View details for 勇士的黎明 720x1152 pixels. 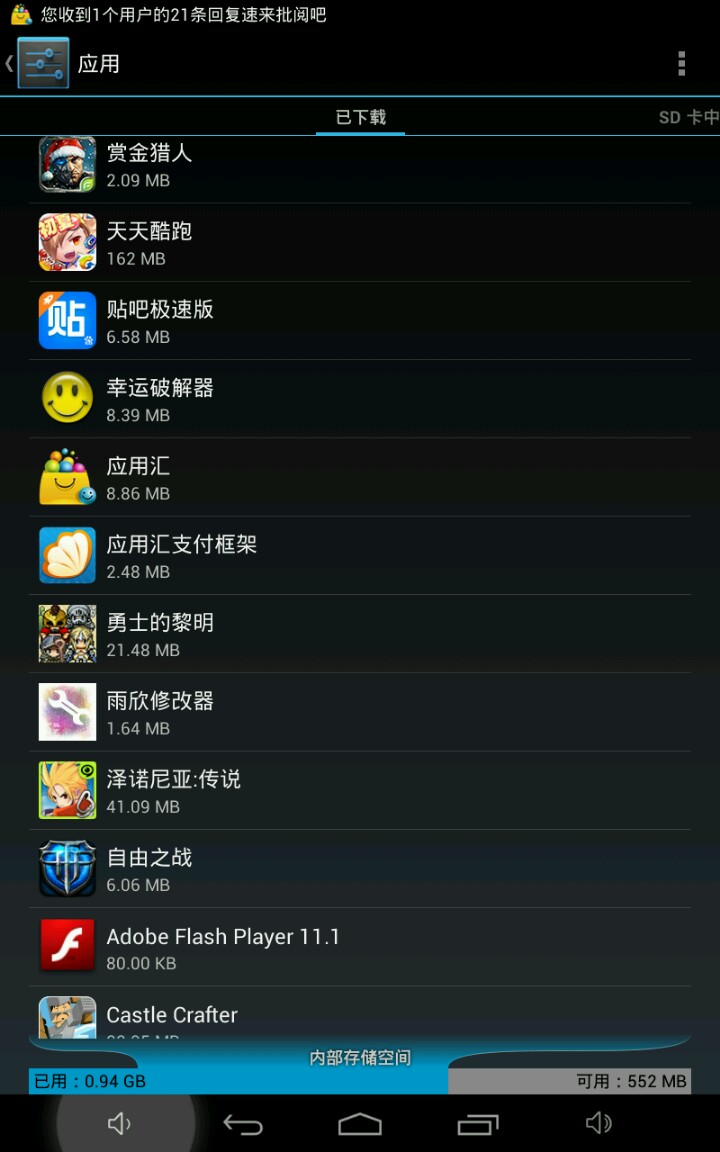(360, 634)
